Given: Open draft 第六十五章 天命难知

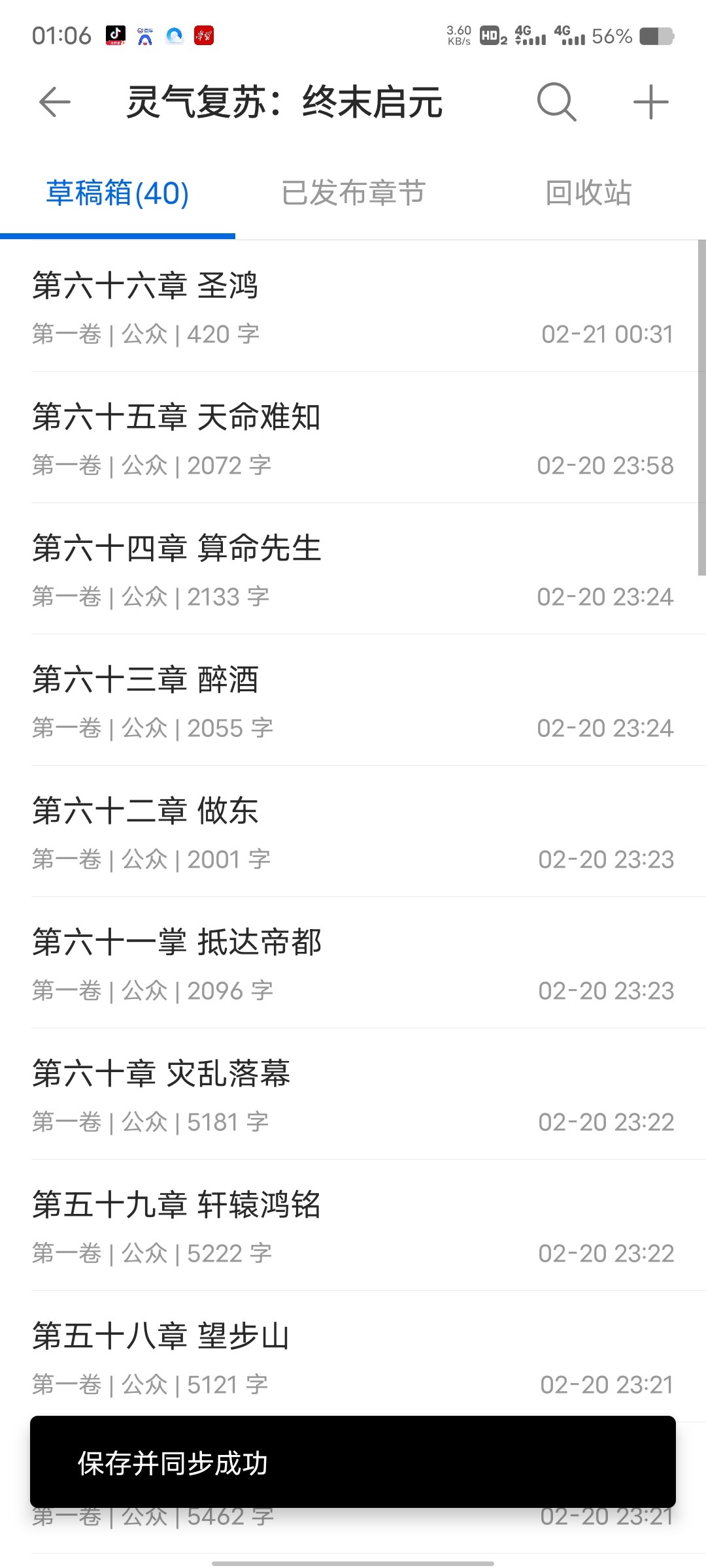Looking at the screenshot, I should [x=353, y=438].
